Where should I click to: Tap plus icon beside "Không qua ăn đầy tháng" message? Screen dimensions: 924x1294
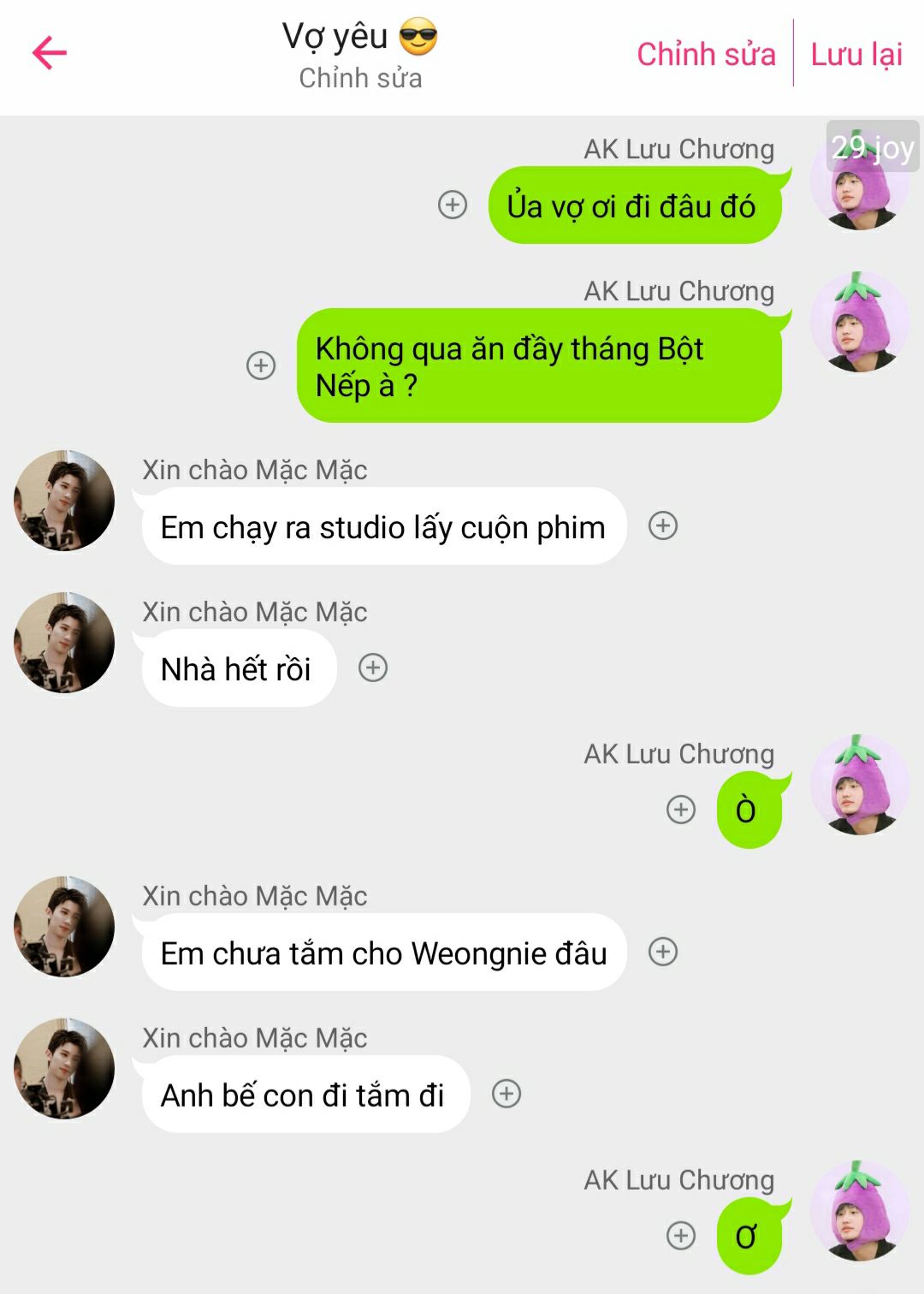coord(261,365)
